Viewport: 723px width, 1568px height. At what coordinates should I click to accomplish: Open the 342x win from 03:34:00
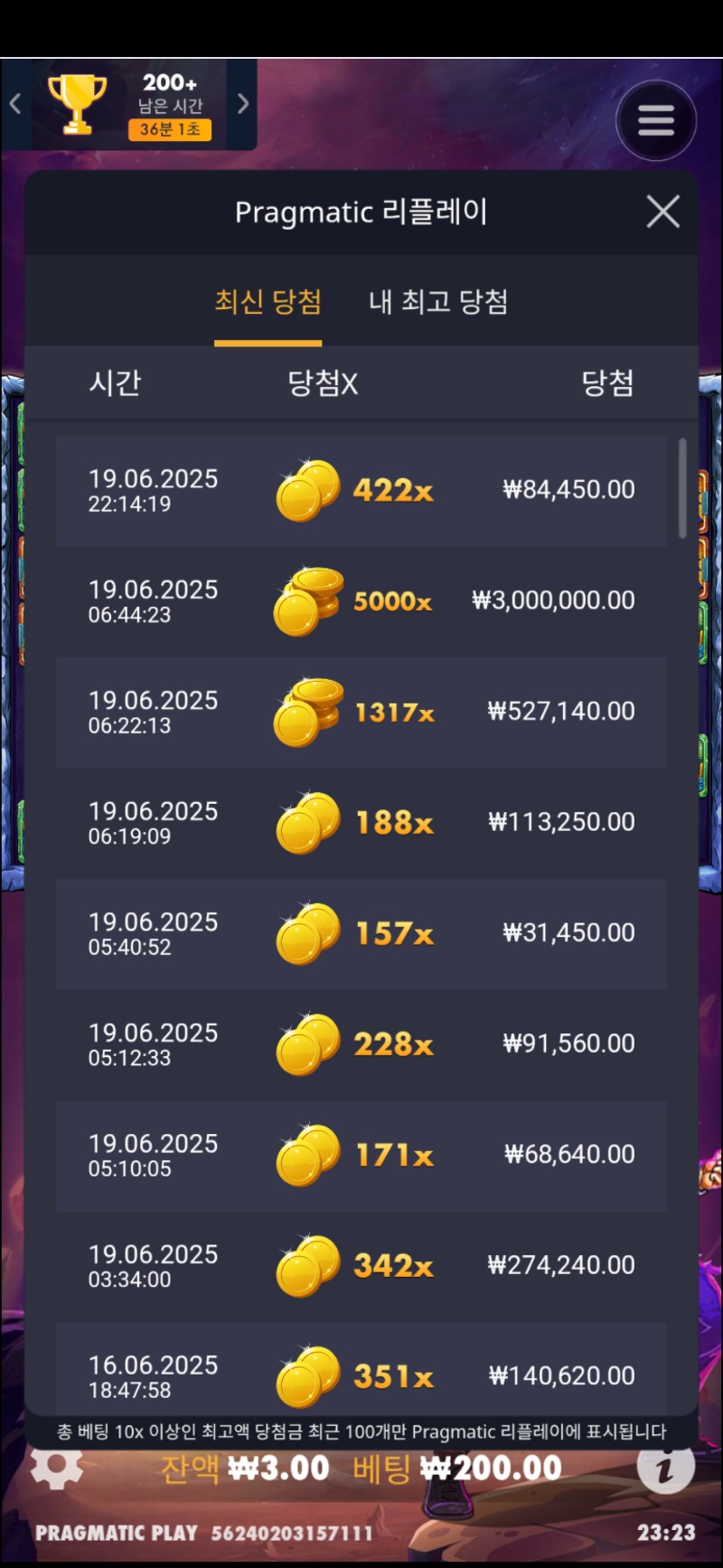pos(361,1266)
